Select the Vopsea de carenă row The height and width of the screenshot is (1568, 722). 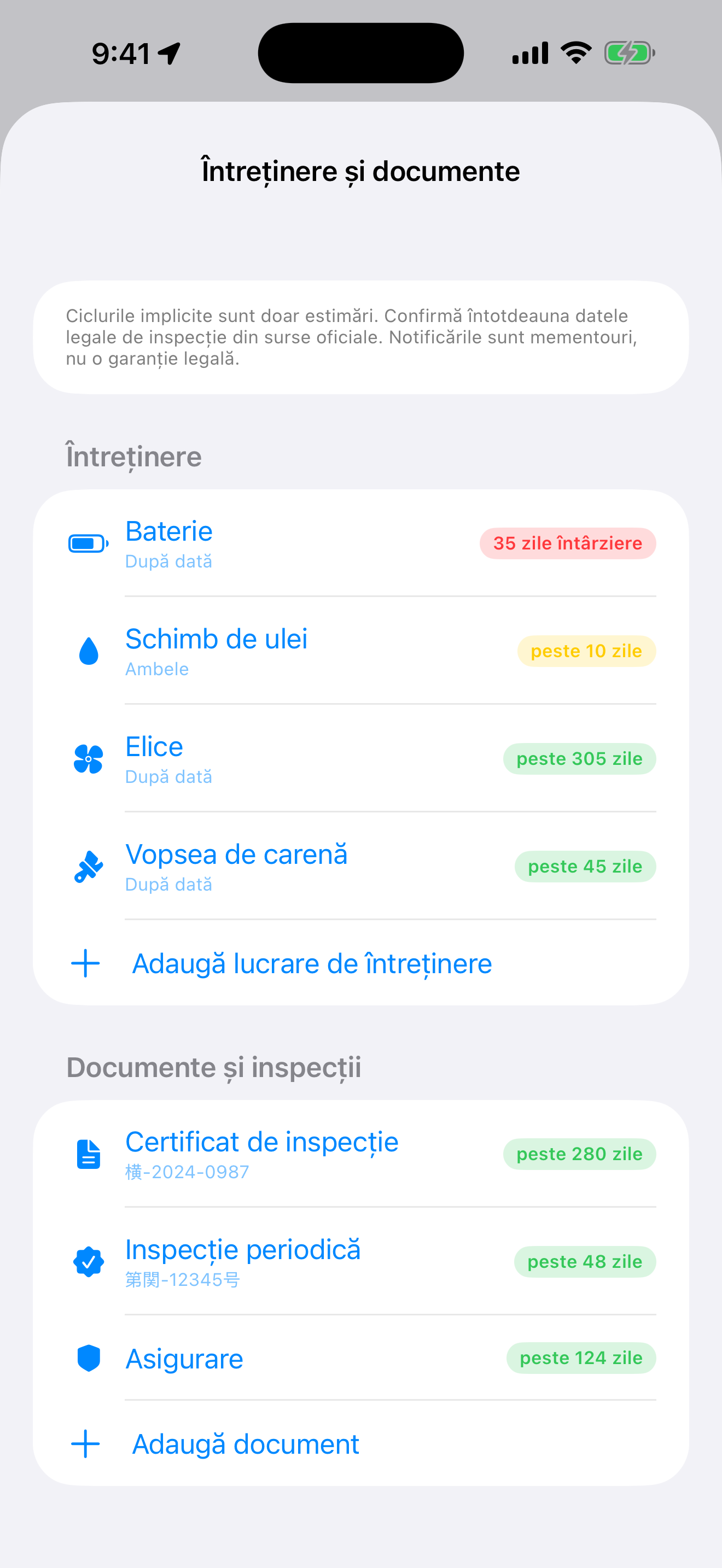point(361,866)
